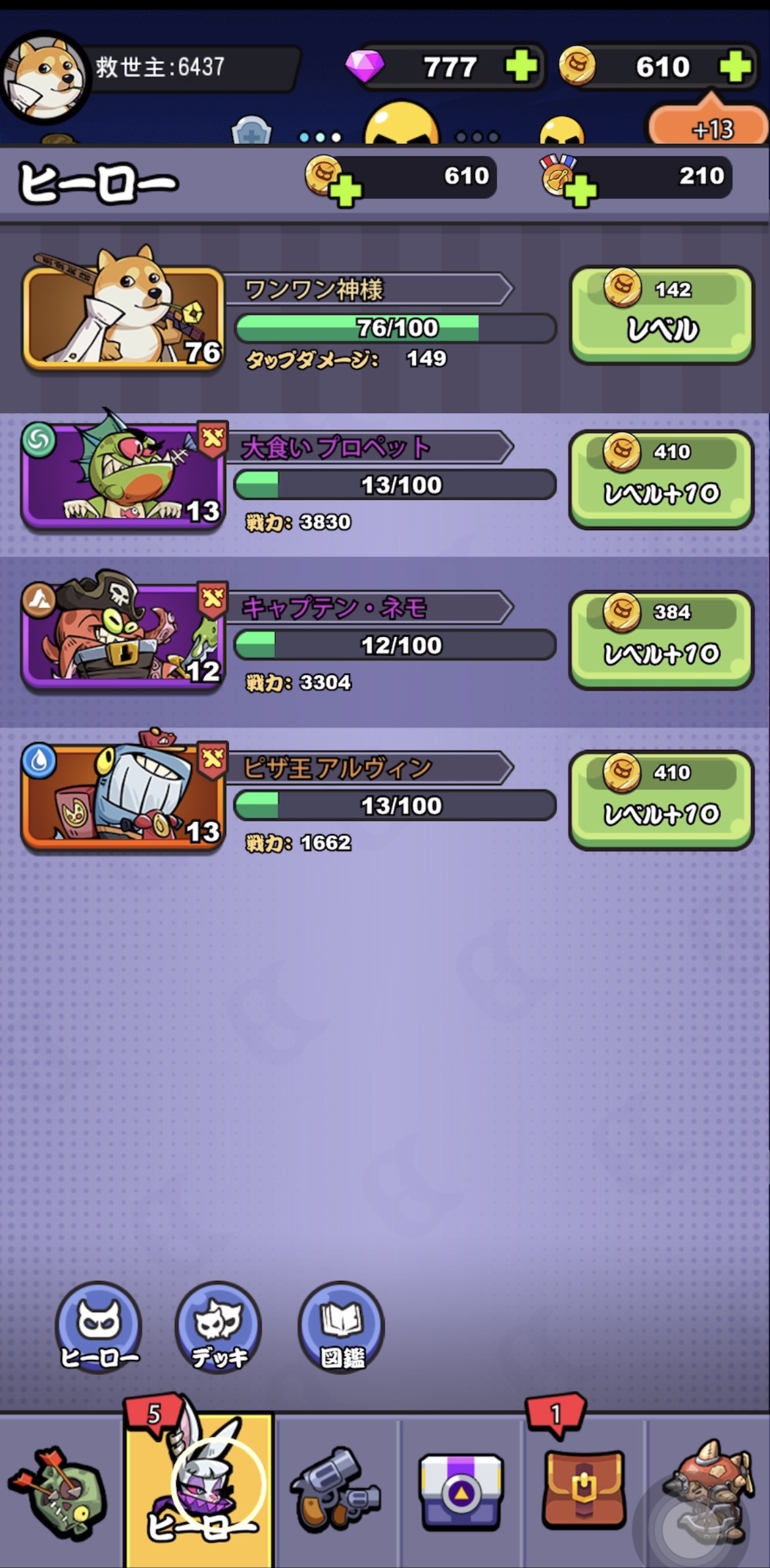Level up キャプテン・ネモ for 384 coins
Viewport: 770px width, 1568px height.
(x=661, y=639)
